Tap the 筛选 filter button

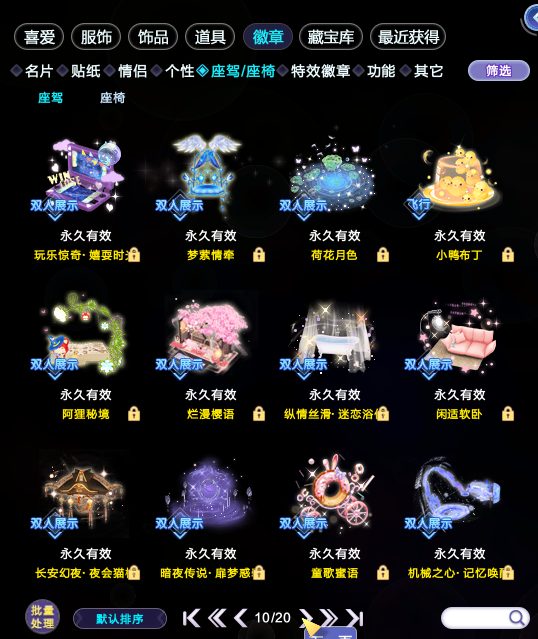click(x=499, y=71)
